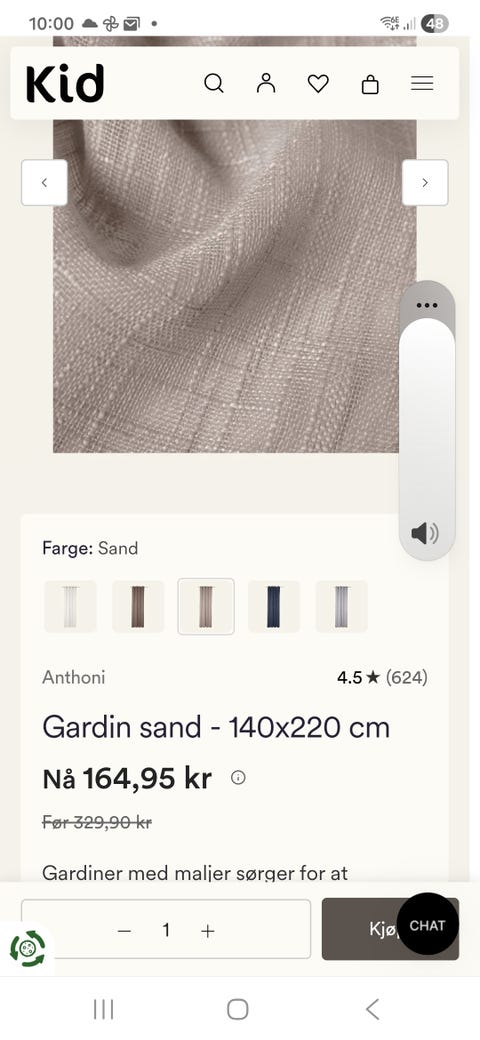
Task: Select the navy blue curtain color
Action: click(x=274, y=606)
